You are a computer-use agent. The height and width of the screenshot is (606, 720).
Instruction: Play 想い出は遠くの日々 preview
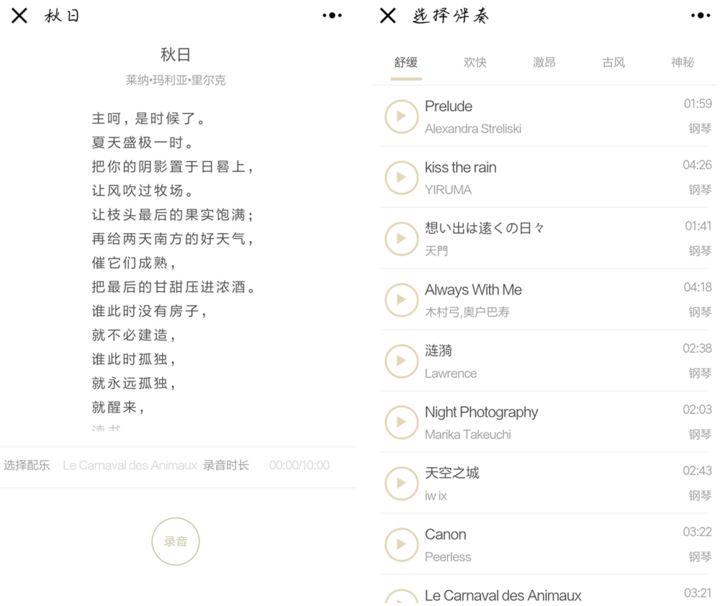401,238
